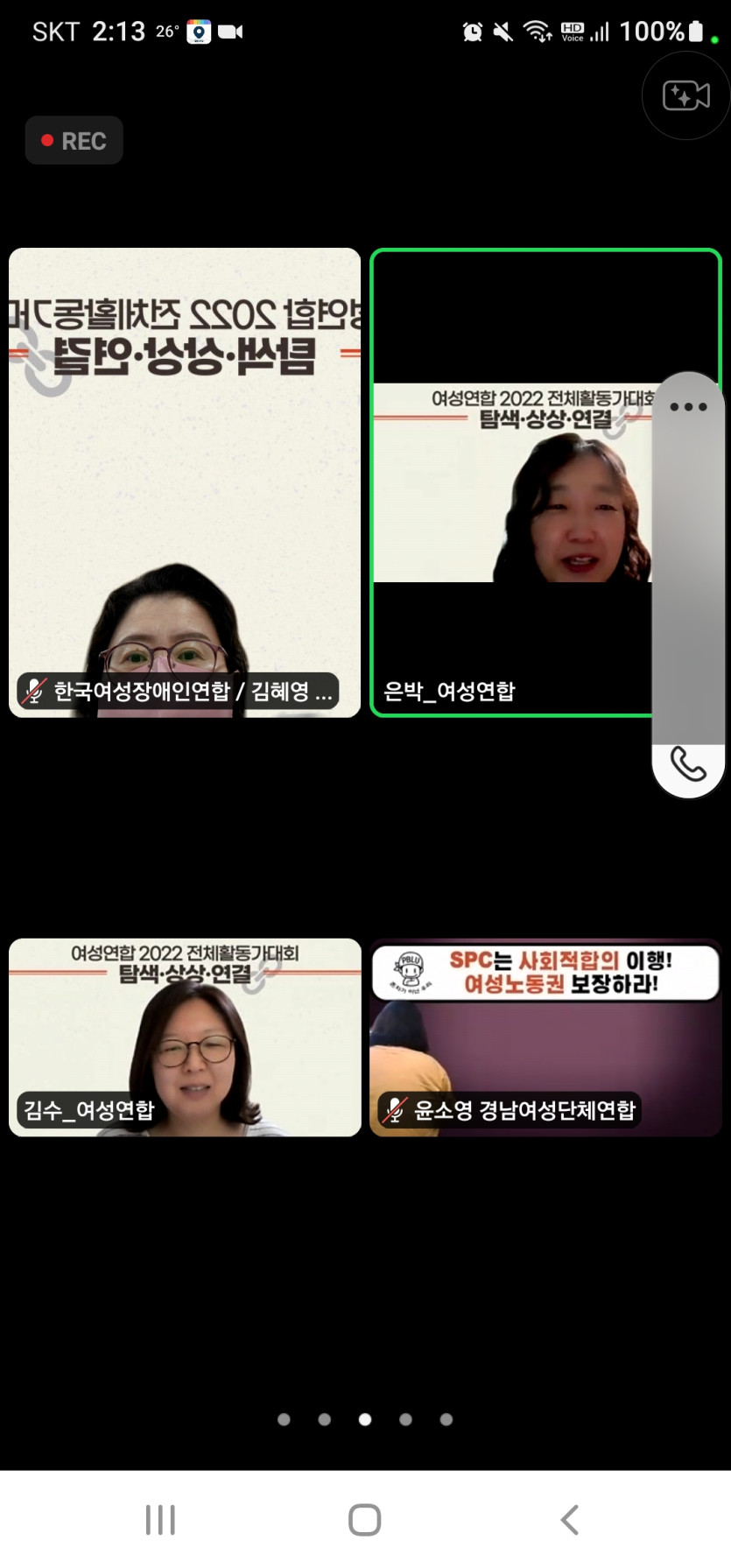Tap the REC recording indicator
Screen dimensions: 731x1568
tap(74, 141)
